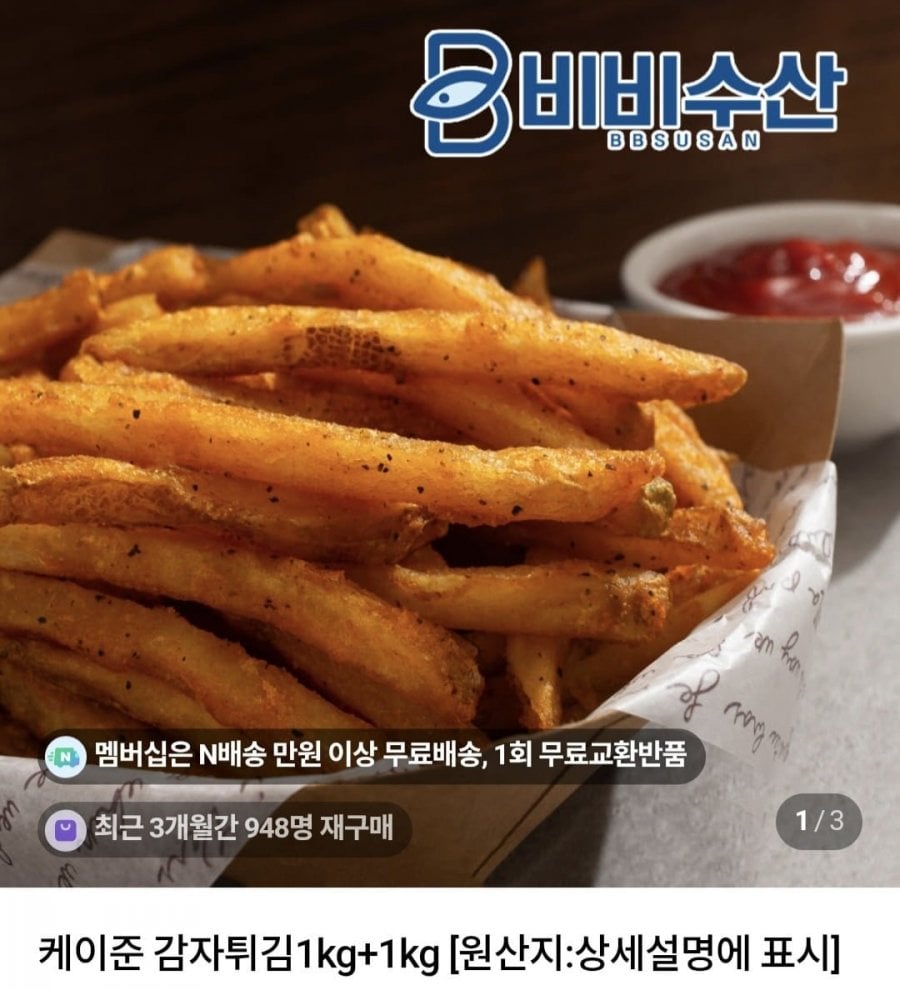This screenshot has width=900, height=990.
Task: Open the cajun fries product photo
Action: (400, 480)
